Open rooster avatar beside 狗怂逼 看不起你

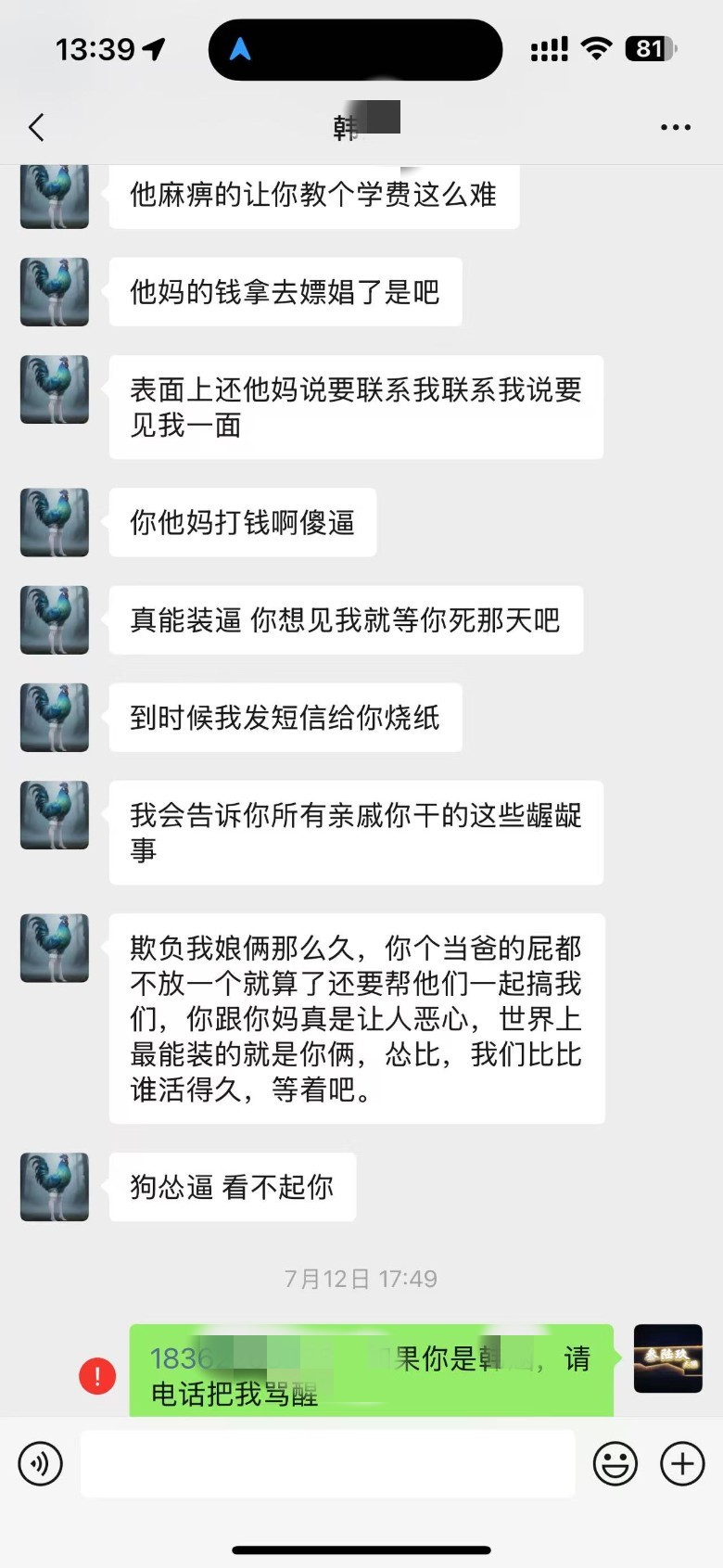[x=55, y=1187]
